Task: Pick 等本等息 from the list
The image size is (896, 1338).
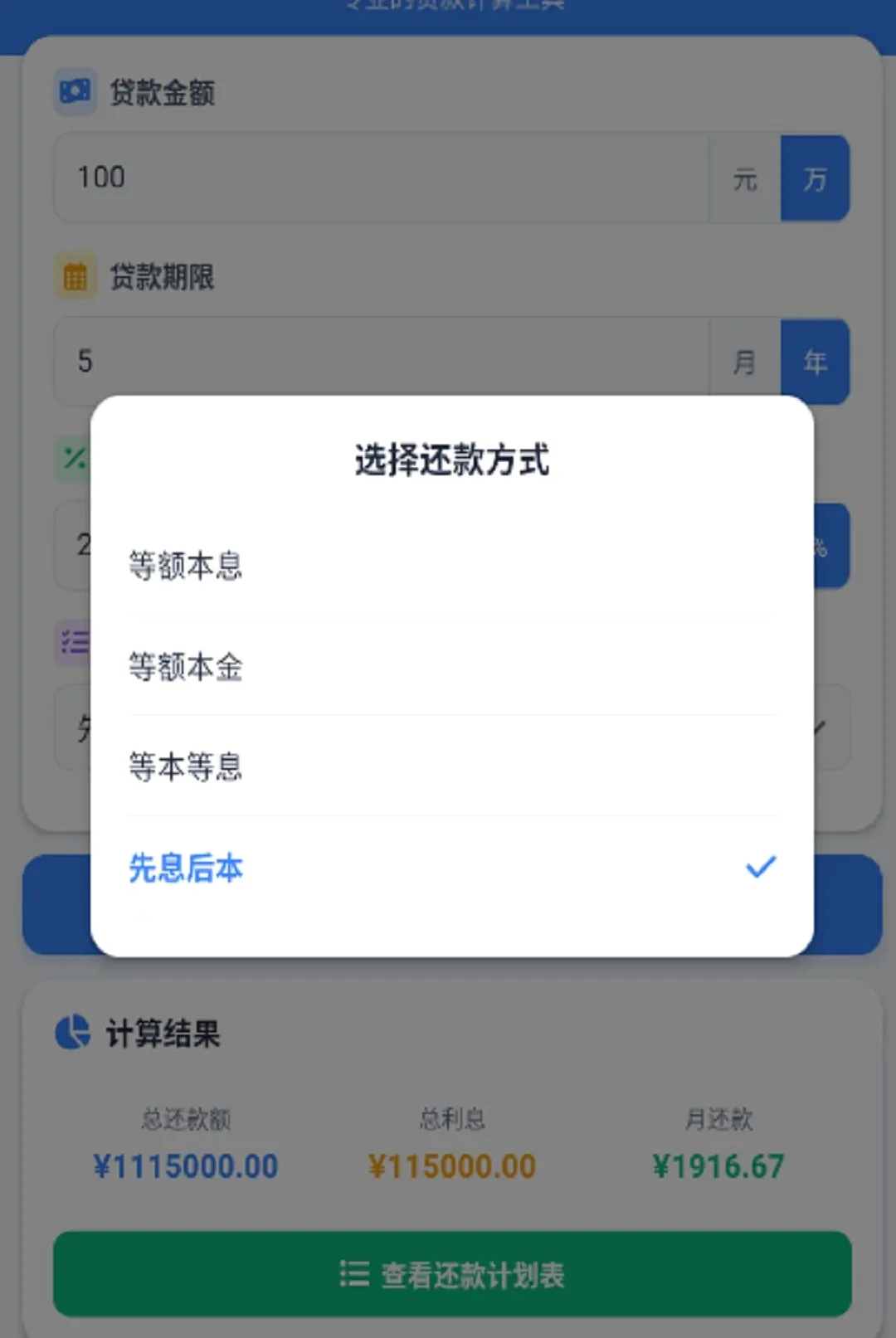Action: click(452, 766)
